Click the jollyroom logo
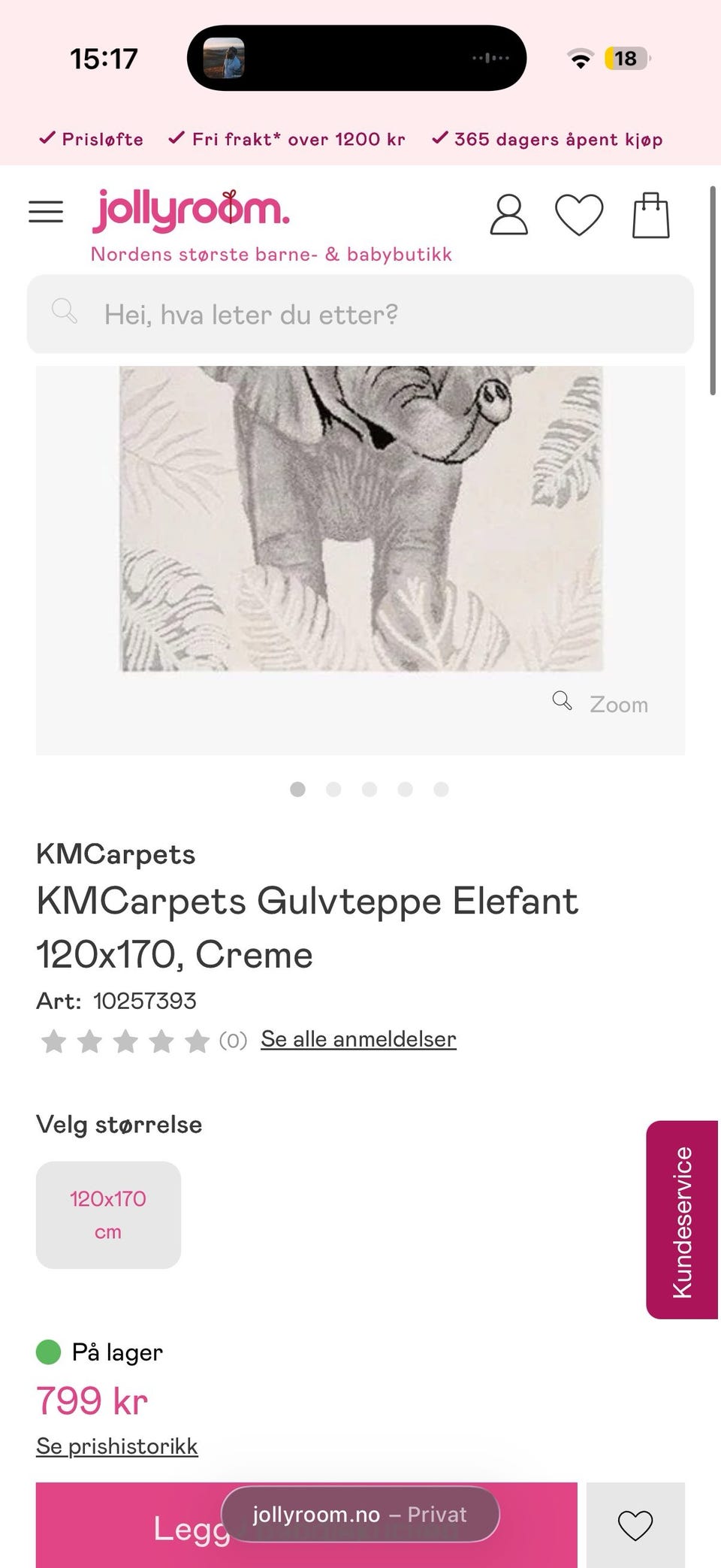The height and width of the screenshot is (1568, 721). pyautogui.click(x=189, y=209)
